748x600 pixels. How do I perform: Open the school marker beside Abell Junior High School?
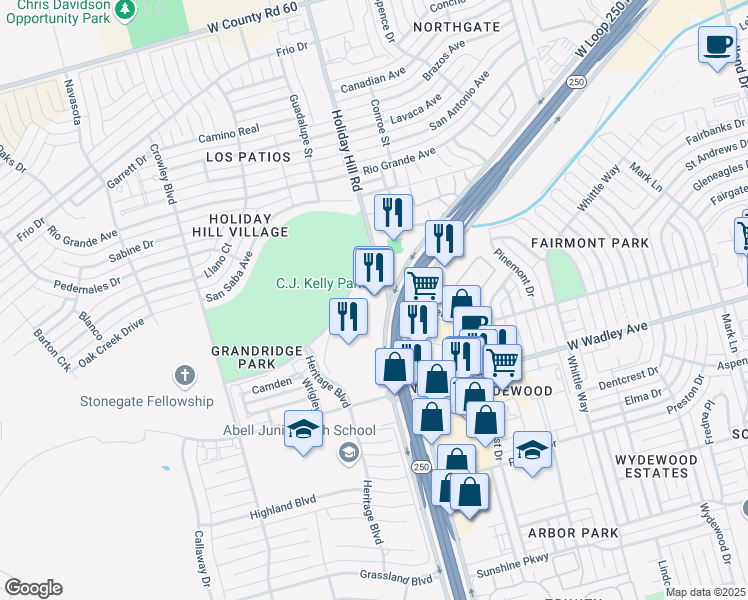(303, 429)
